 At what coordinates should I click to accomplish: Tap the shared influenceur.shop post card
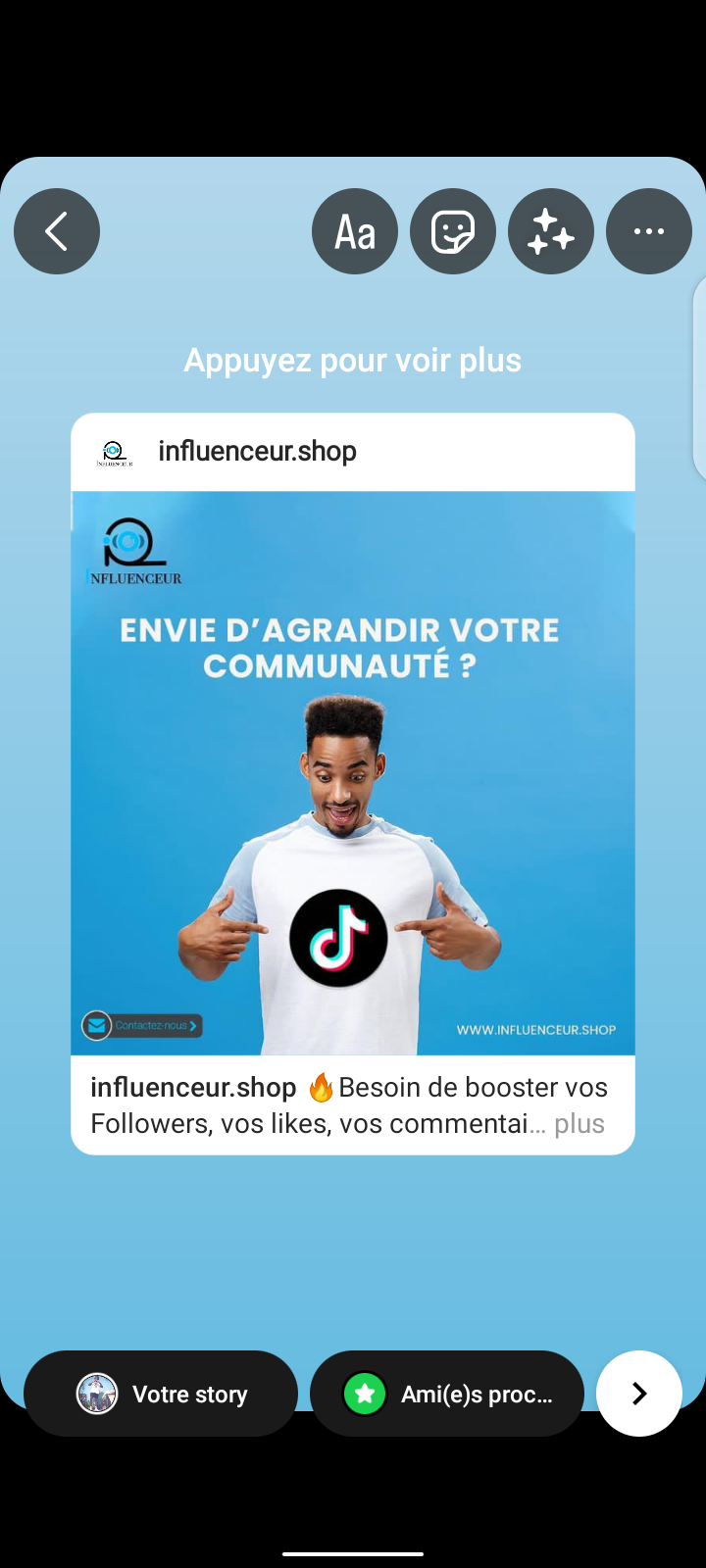pos(353,784)
